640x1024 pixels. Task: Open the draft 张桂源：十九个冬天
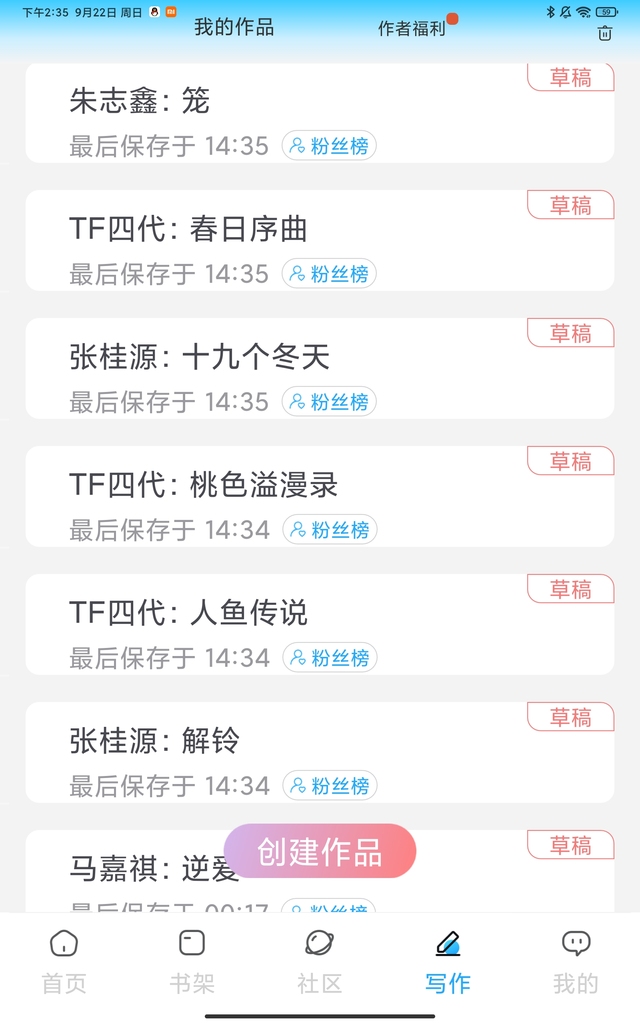[x=319, y=368]
